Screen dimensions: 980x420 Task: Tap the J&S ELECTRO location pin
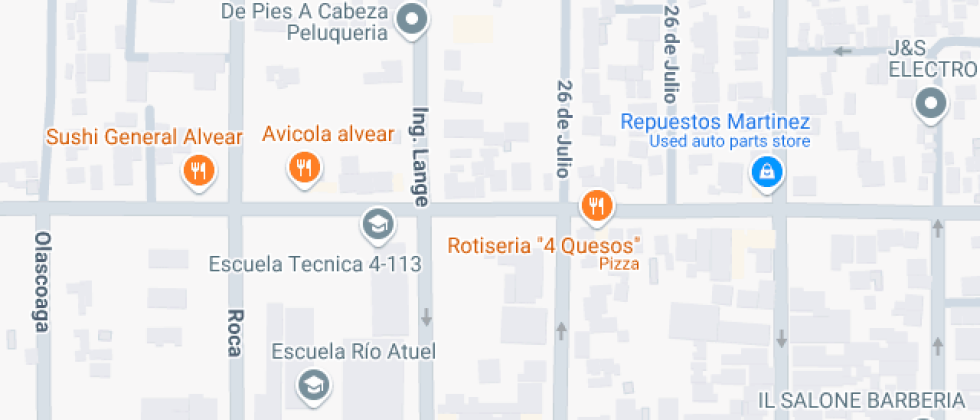click(x=932, y=104)
